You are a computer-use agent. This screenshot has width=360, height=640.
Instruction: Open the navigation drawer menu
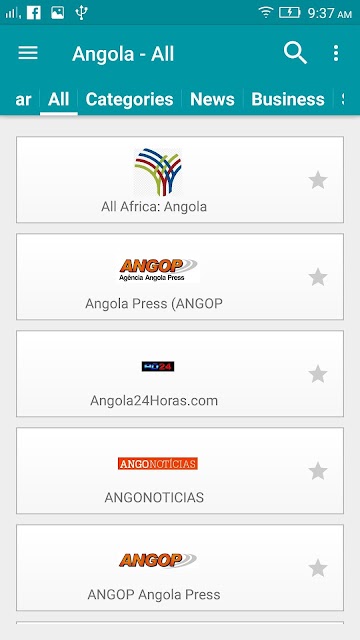click(x=28, y=53)
